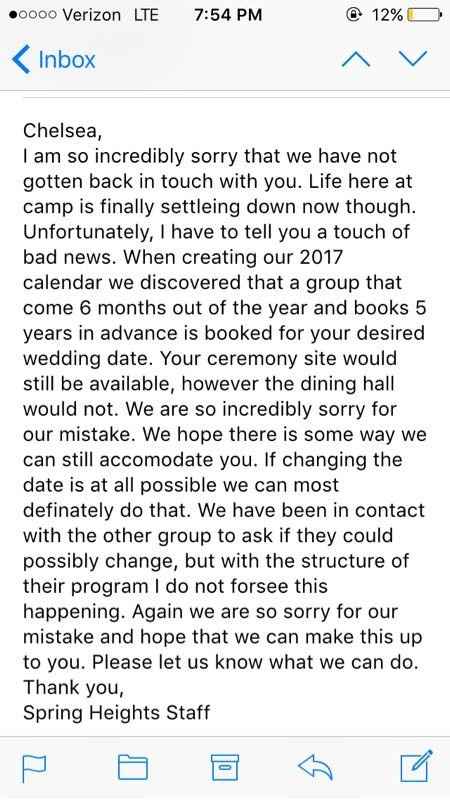Show the next message with down arrow
The height and width of the screenshot is (800, 450).
pyautogui.click(x=412, y=59)
